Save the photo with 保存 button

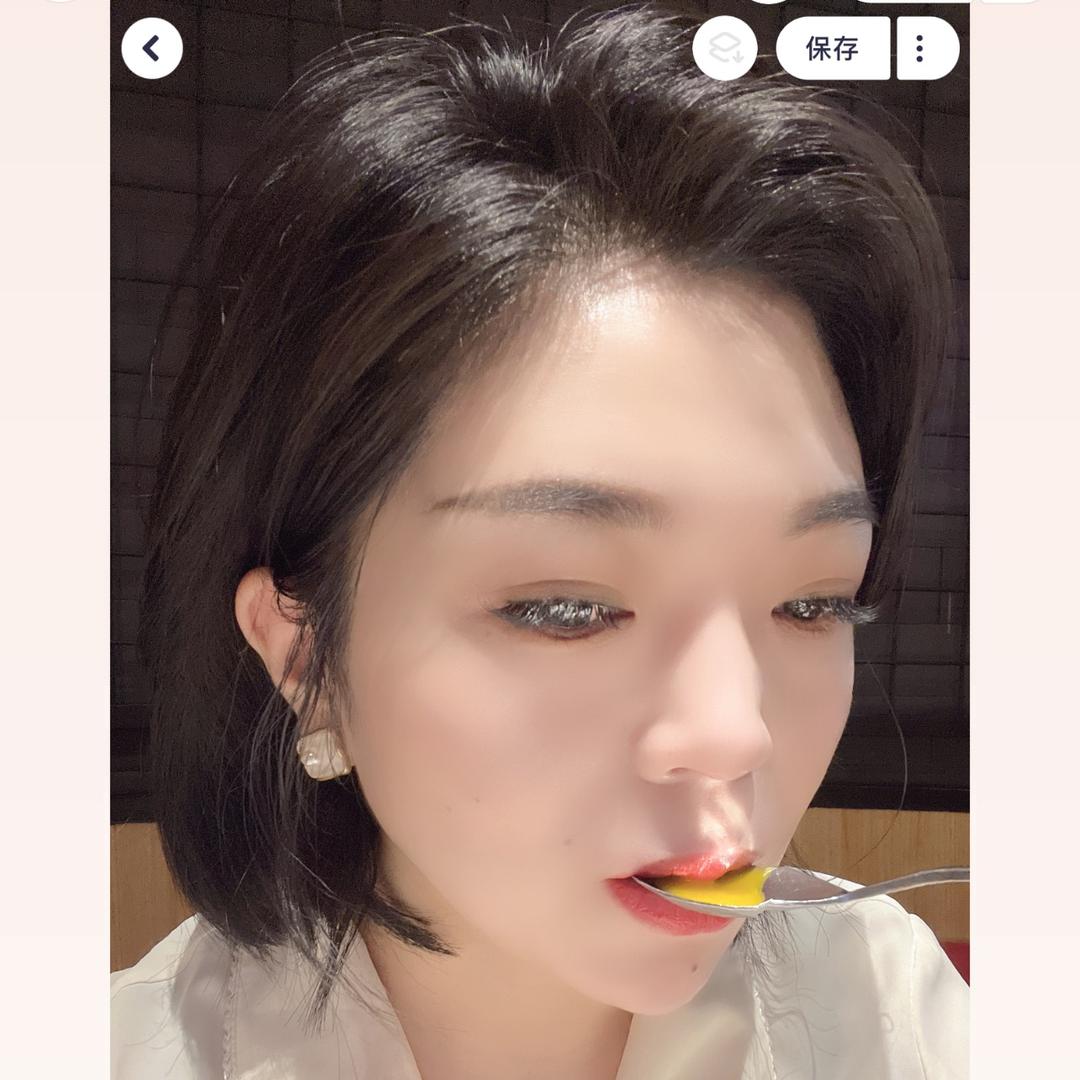coord(832,48)
